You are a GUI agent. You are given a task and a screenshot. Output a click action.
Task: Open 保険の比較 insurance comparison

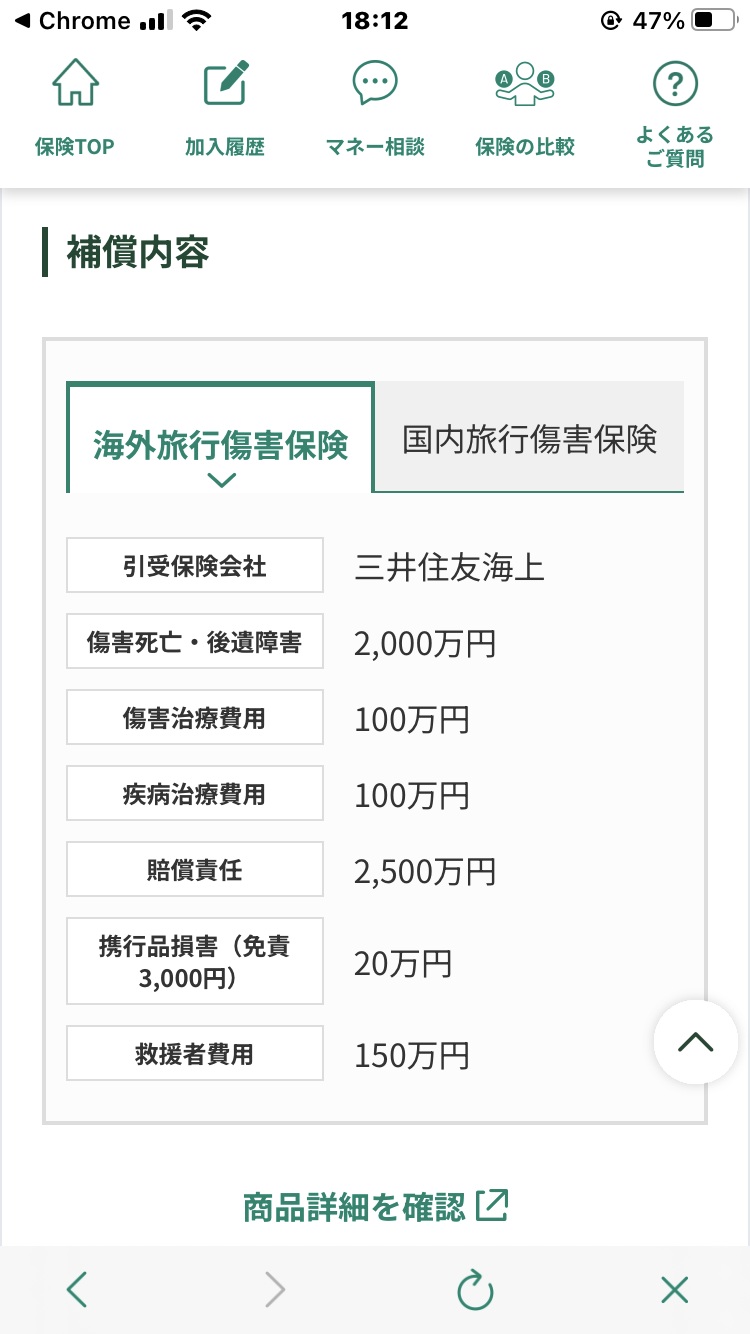tap(525, 110)
